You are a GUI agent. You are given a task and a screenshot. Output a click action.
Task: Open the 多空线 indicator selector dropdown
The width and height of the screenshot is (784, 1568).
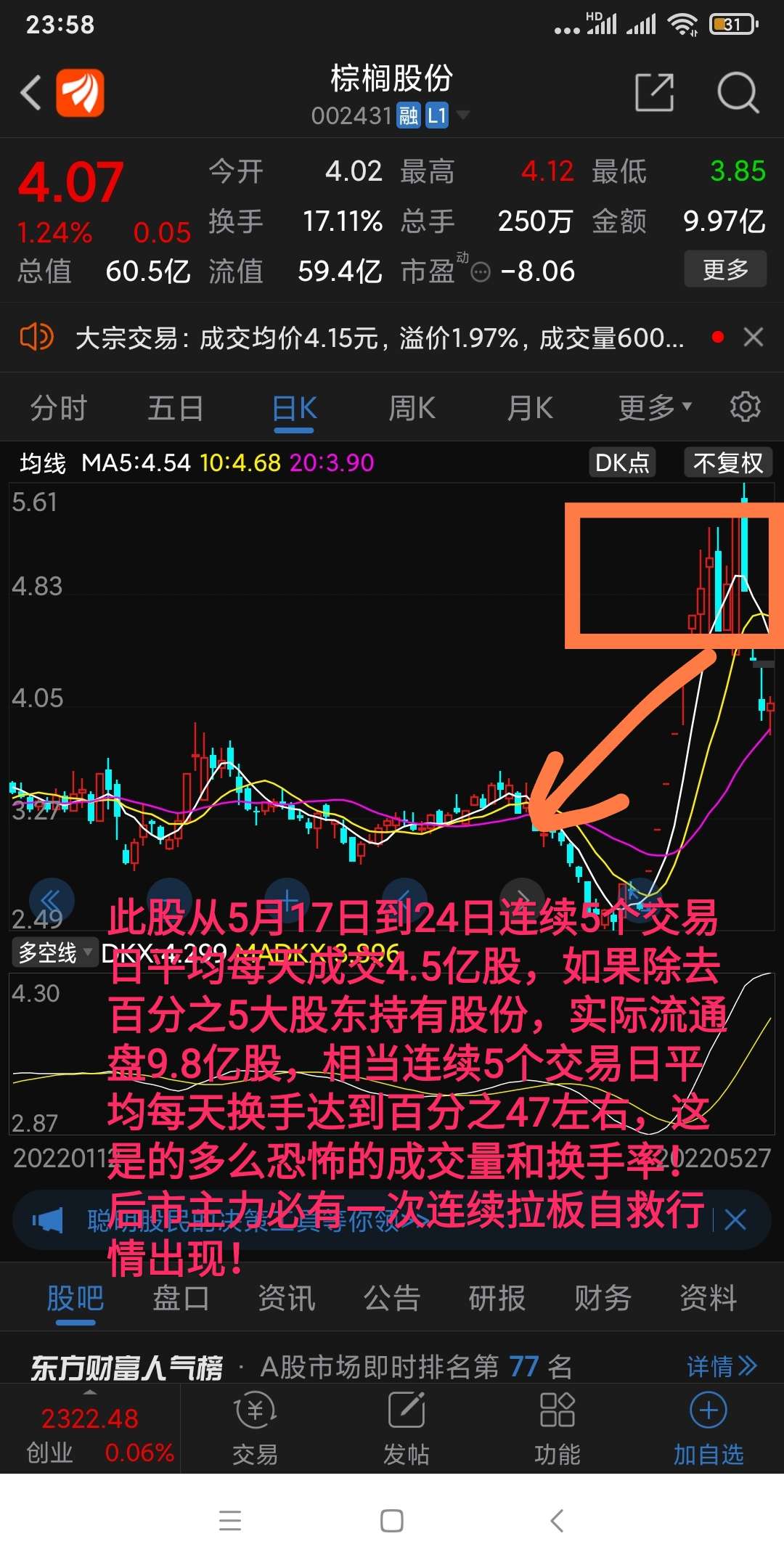(56, 951)
